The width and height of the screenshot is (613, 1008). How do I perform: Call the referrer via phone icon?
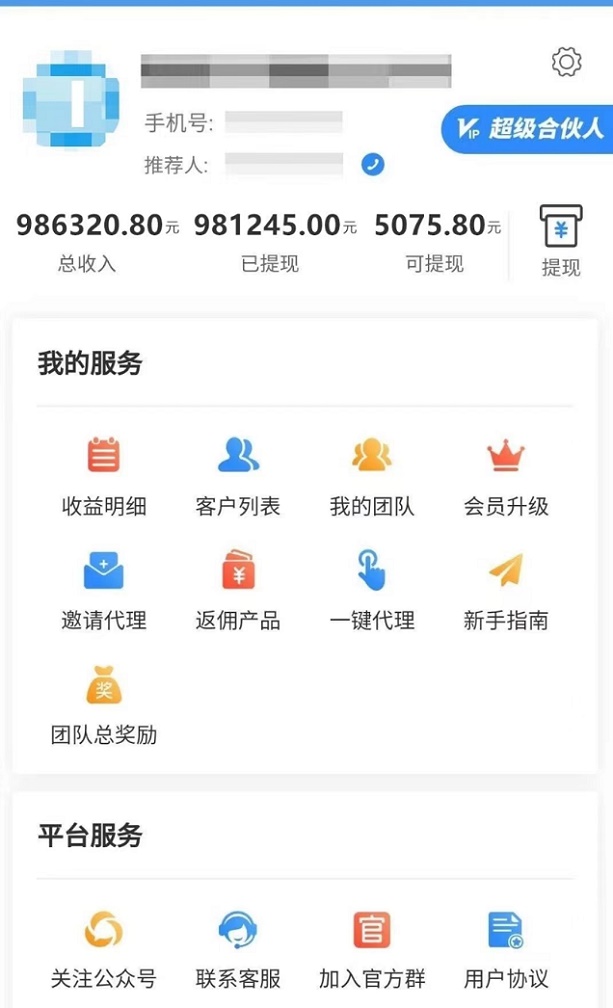(373, 164)
